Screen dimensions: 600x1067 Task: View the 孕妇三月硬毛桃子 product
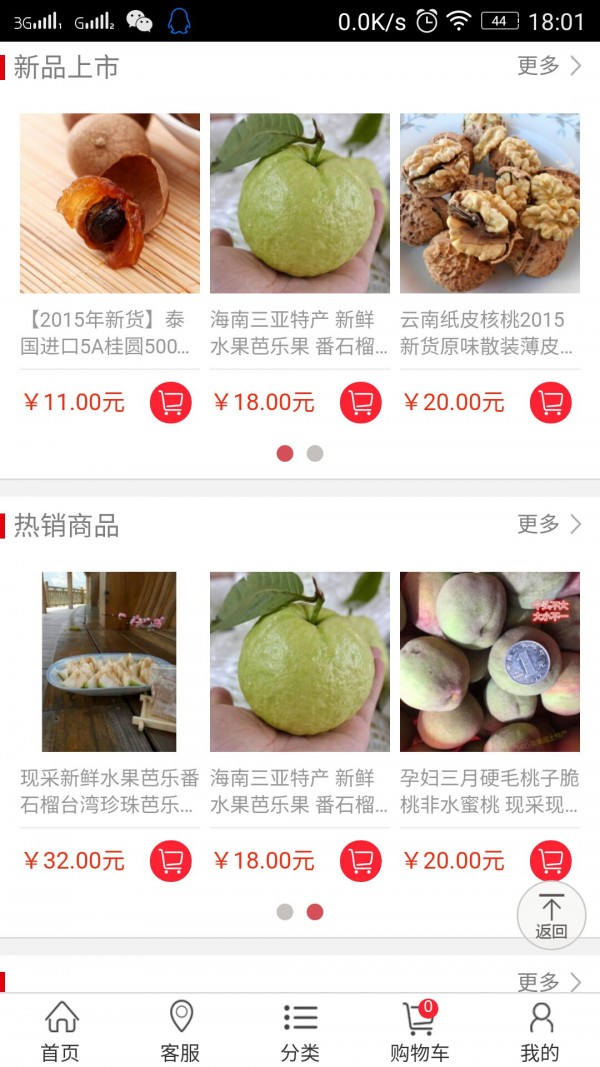(x=490, y=662)
